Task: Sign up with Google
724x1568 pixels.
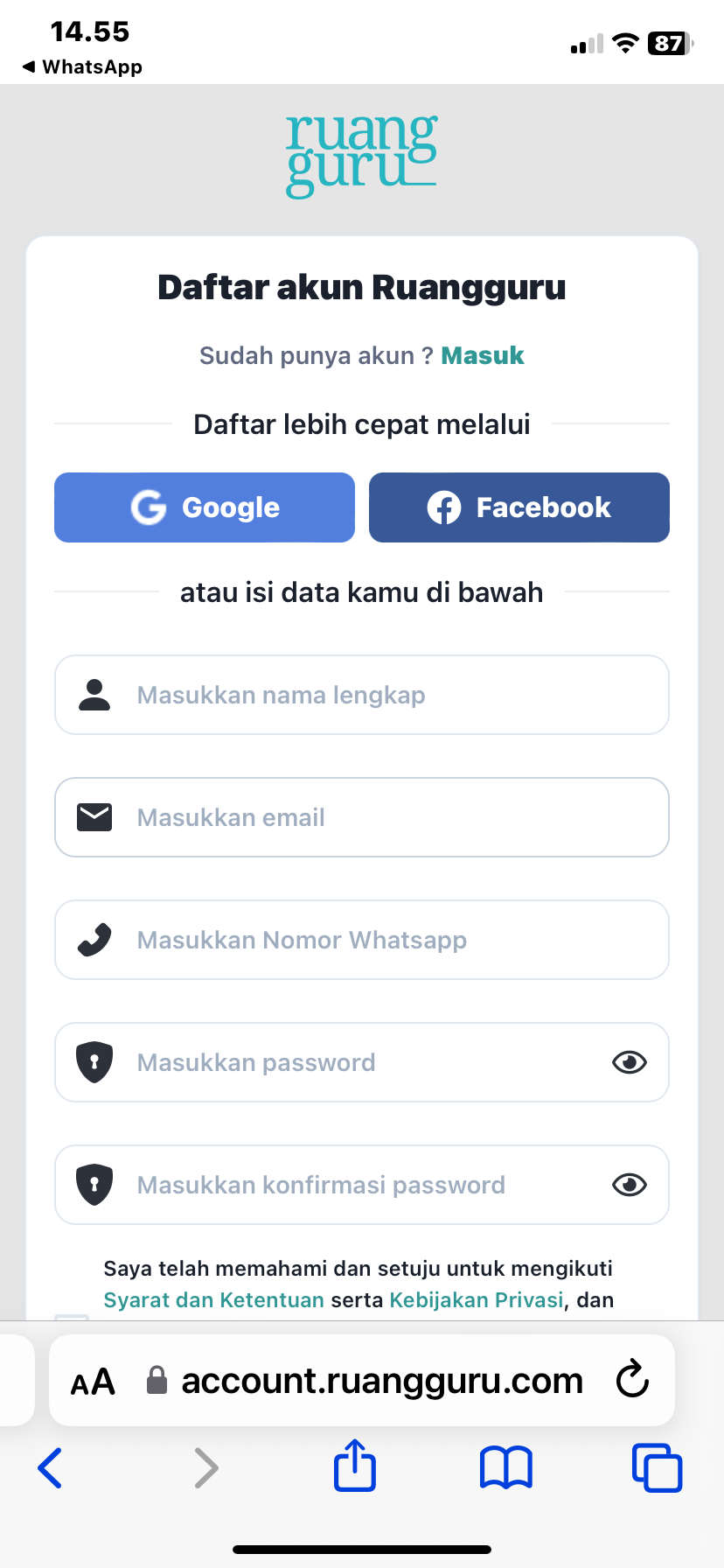Action: (205, 507)
